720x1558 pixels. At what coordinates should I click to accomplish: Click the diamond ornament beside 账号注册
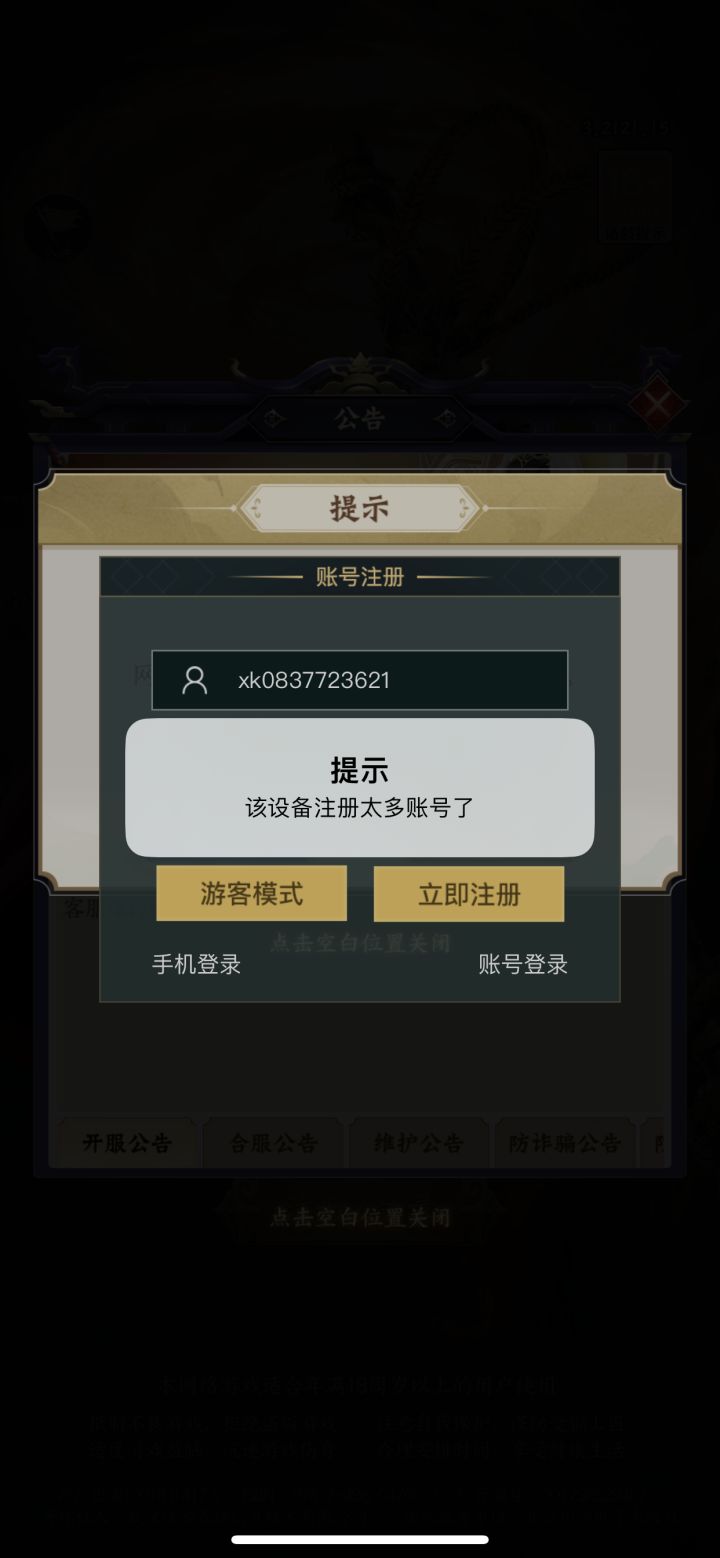[130, 578]
